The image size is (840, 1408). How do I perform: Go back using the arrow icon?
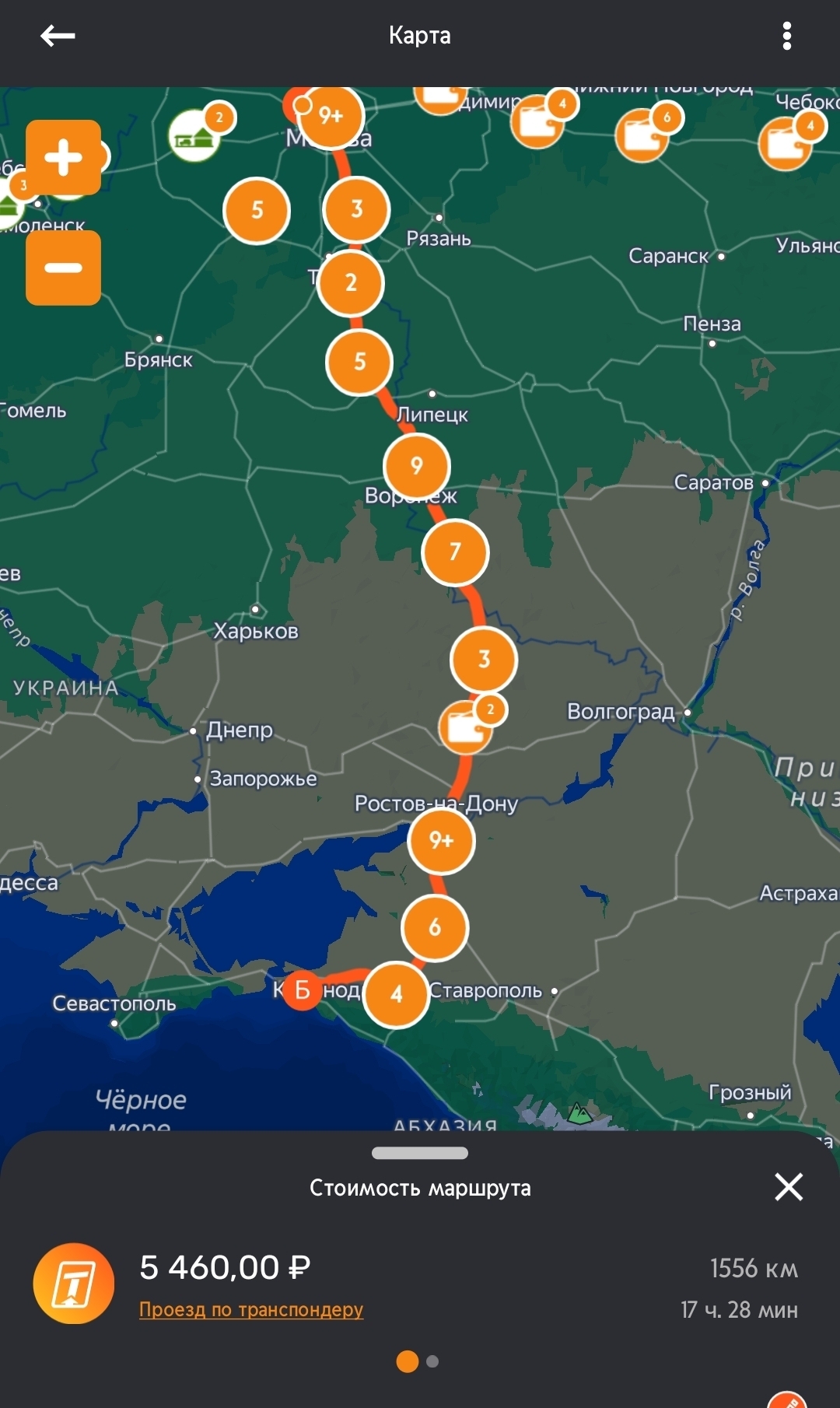[x=58, y=36]
